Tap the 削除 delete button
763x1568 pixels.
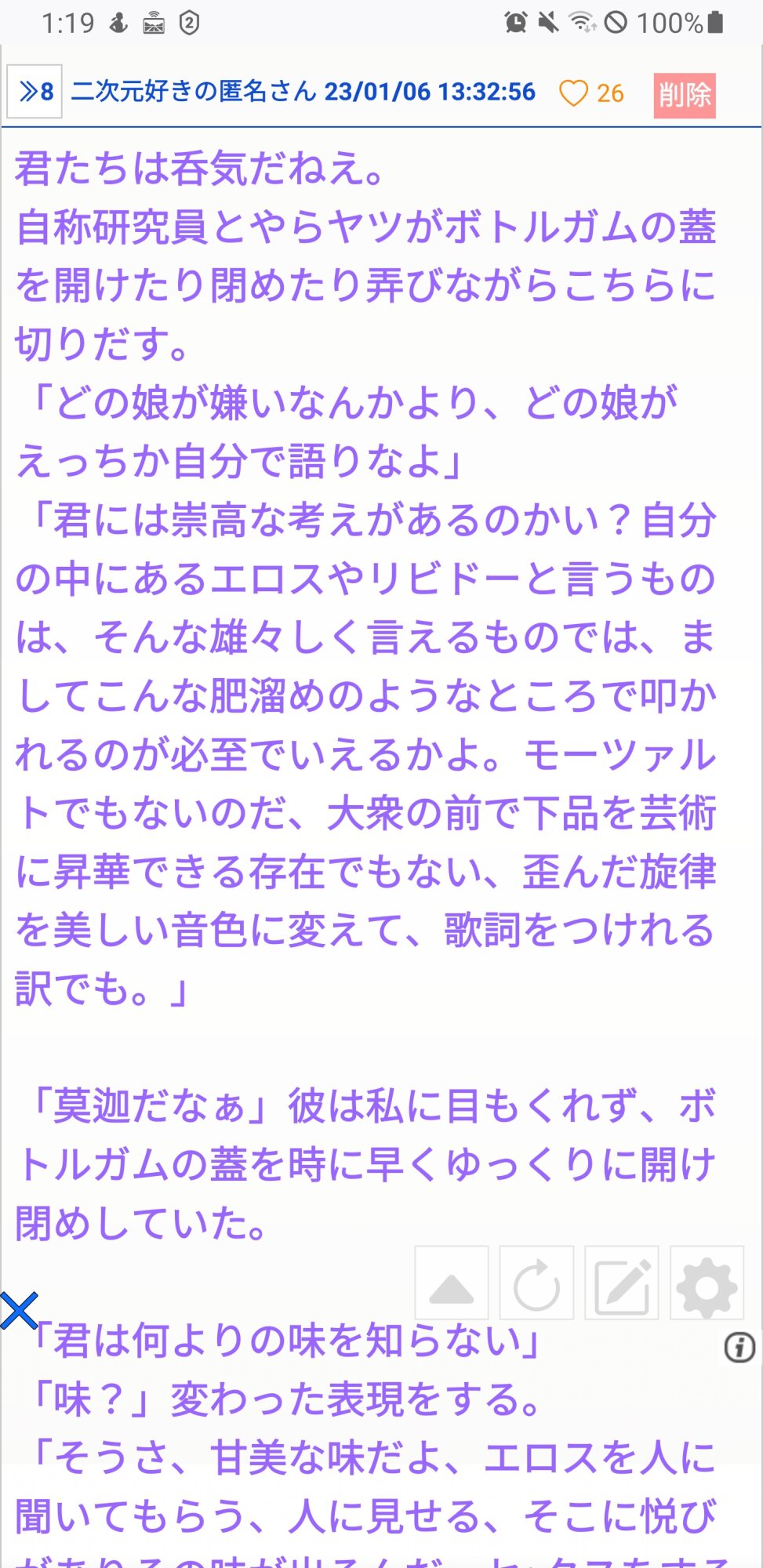[x=685, y=96]
